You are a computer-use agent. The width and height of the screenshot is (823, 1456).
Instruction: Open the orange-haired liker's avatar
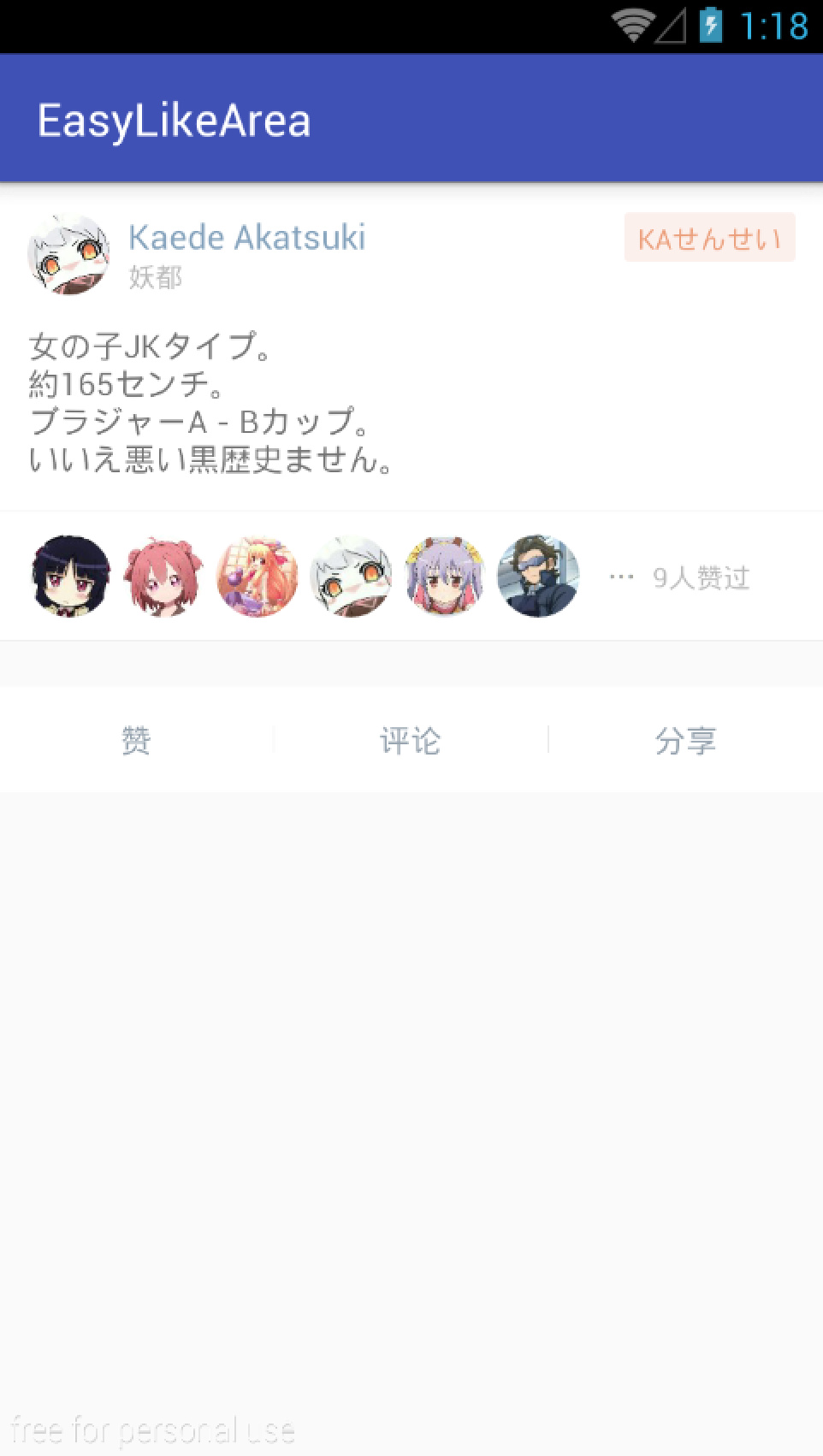[x=257, y=577]
